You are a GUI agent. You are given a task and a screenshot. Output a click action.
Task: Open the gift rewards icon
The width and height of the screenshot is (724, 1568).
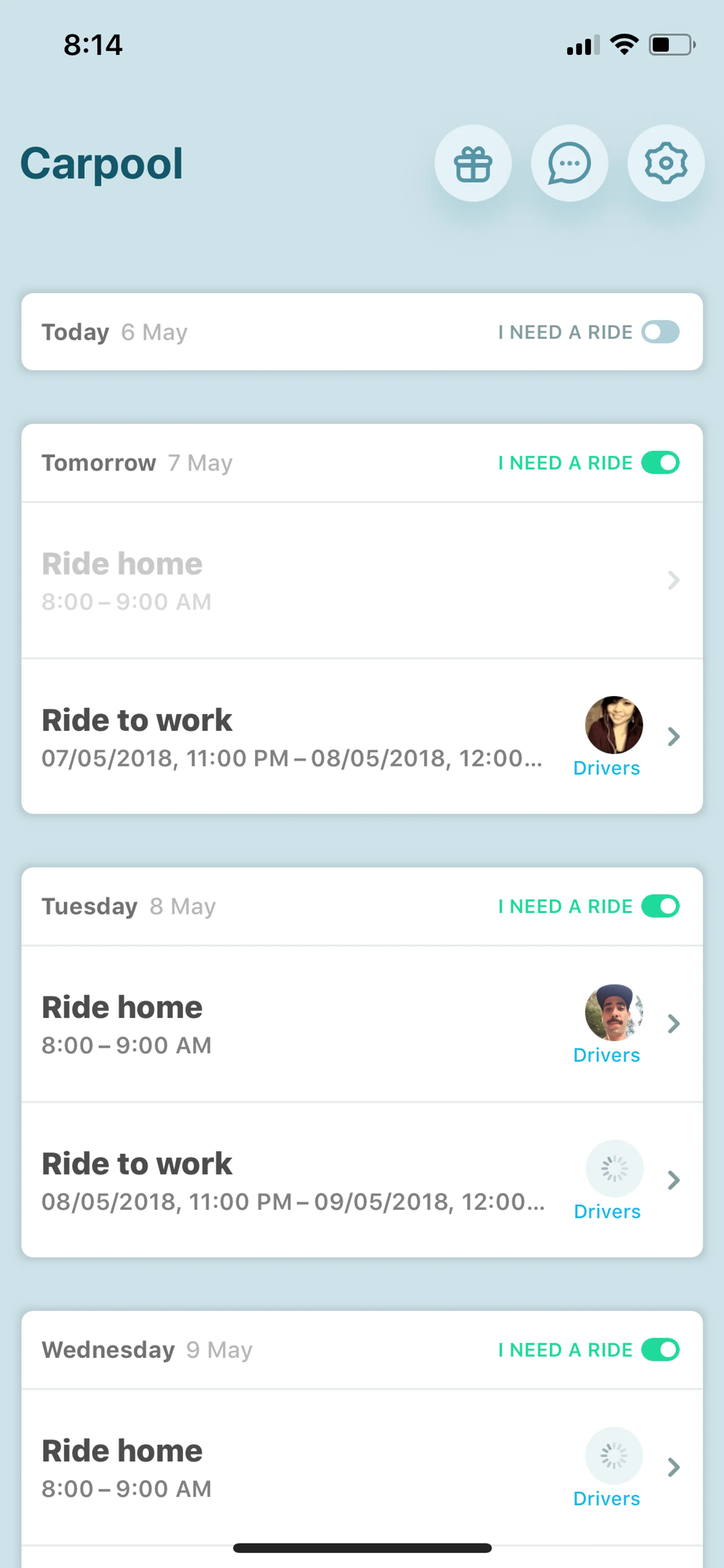pyautogui.click(x=473, y=163)
